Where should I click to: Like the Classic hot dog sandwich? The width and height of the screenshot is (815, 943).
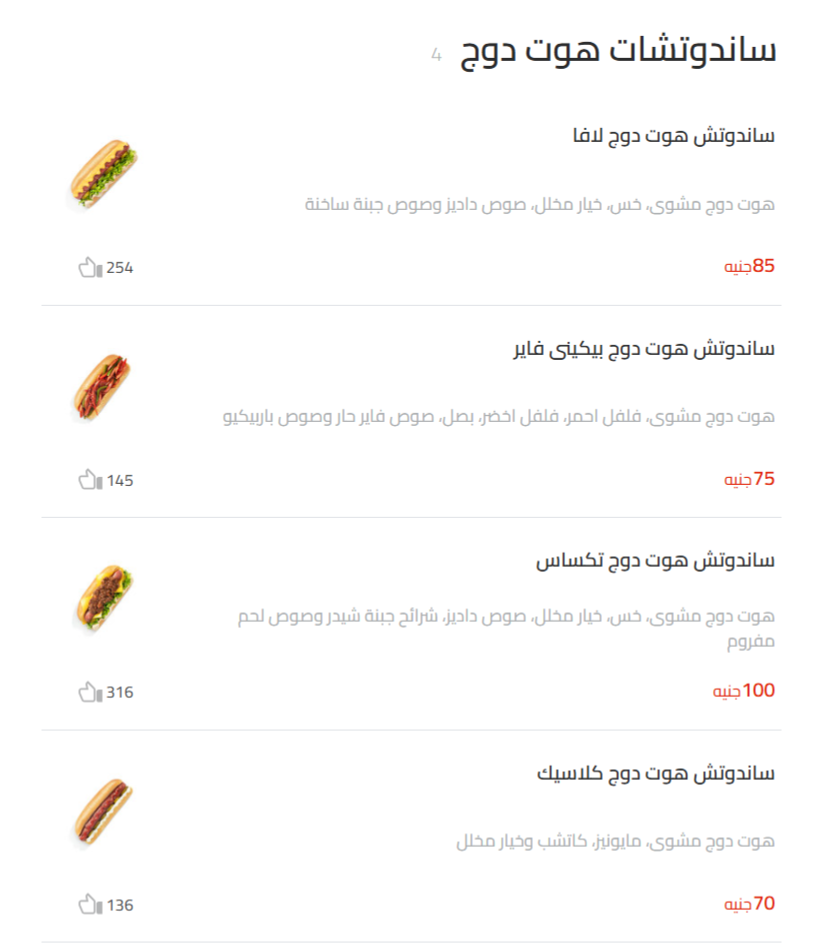click(87, 903)
